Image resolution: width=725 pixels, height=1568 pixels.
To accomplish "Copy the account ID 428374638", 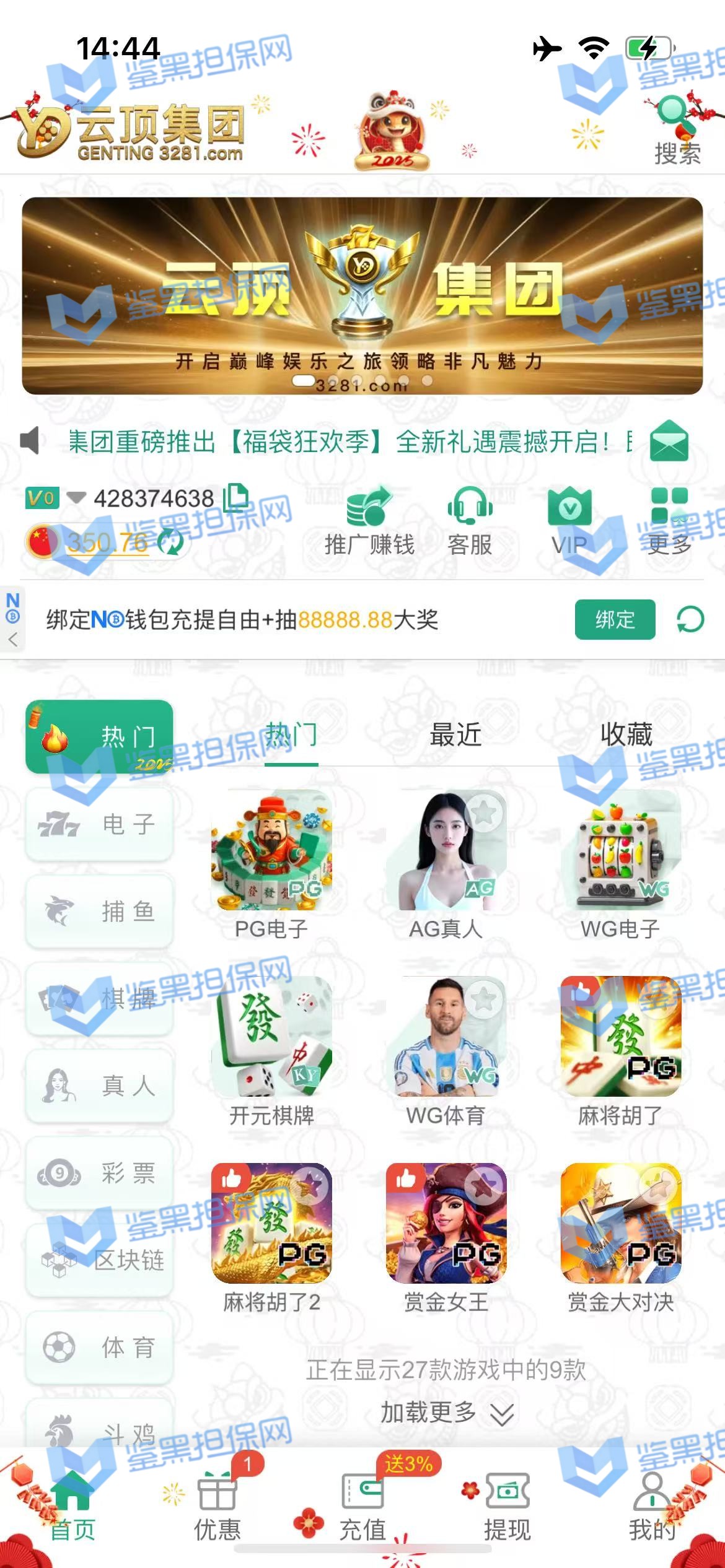I will pyautogui.click(x=236, y=497).
